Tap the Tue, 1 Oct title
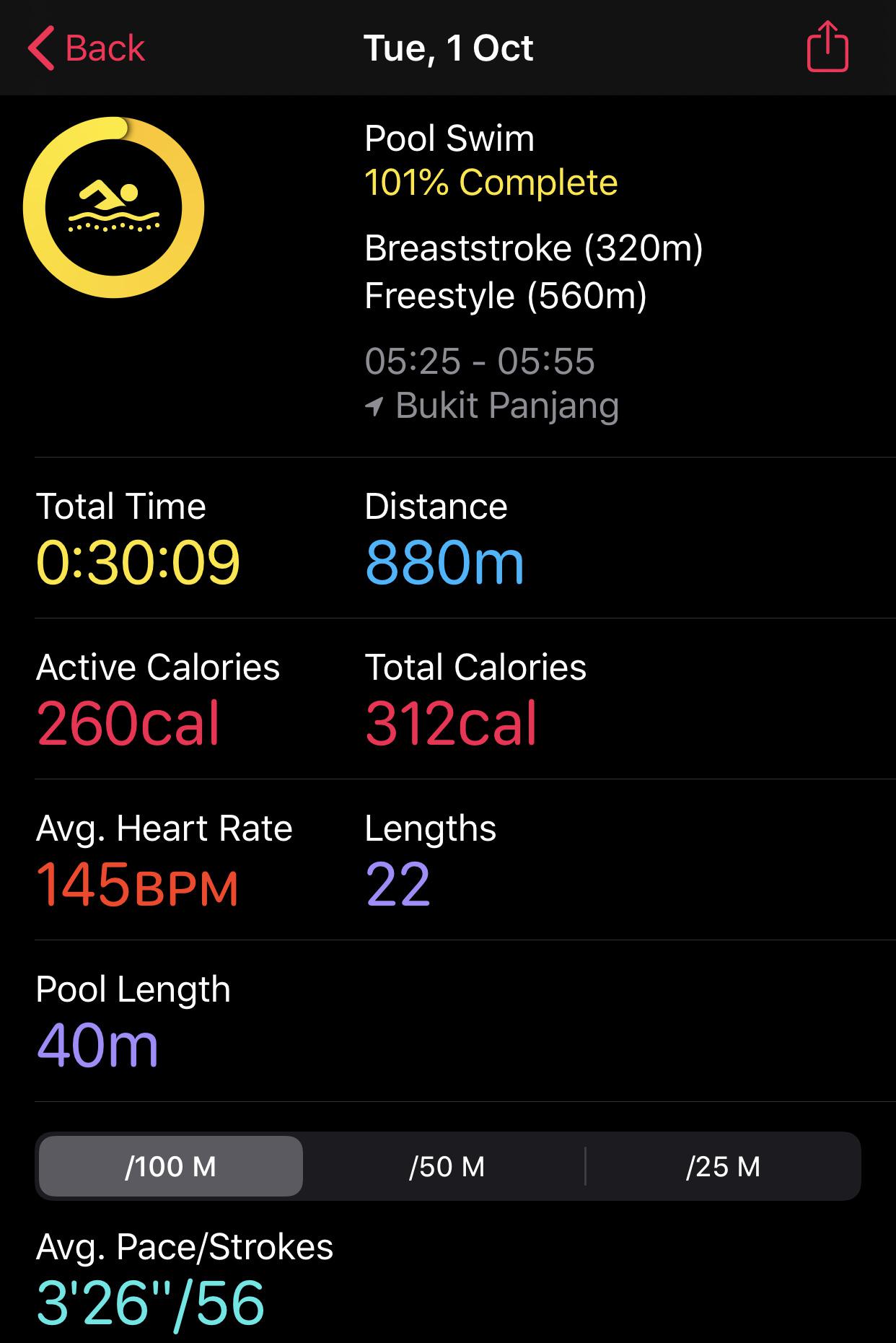 point(448,48)
